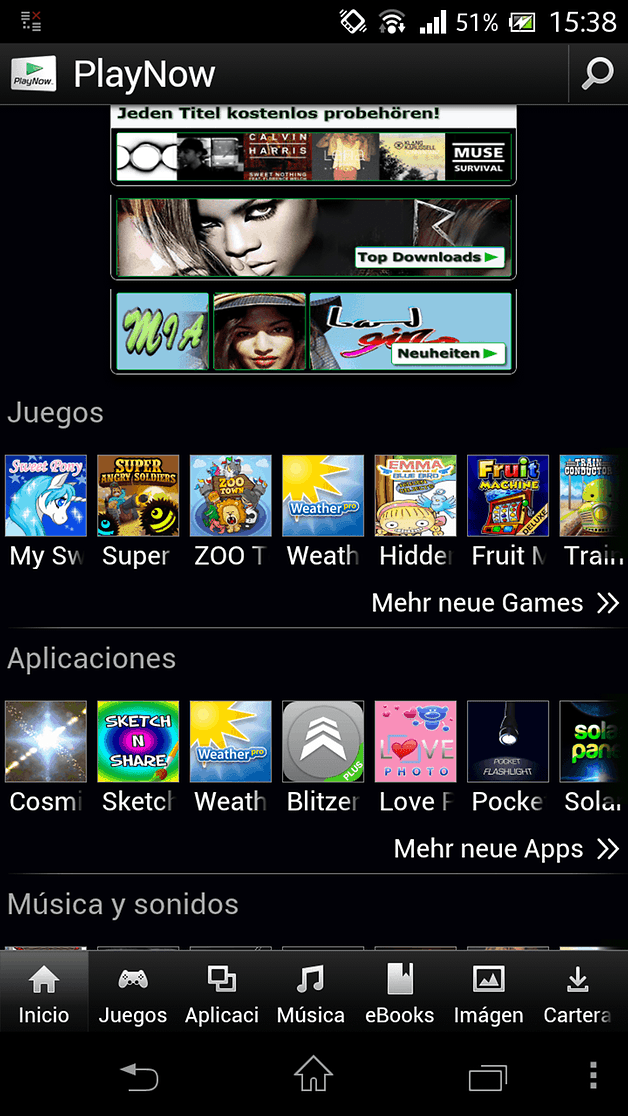Switch to the Música tab

point(311,993)
